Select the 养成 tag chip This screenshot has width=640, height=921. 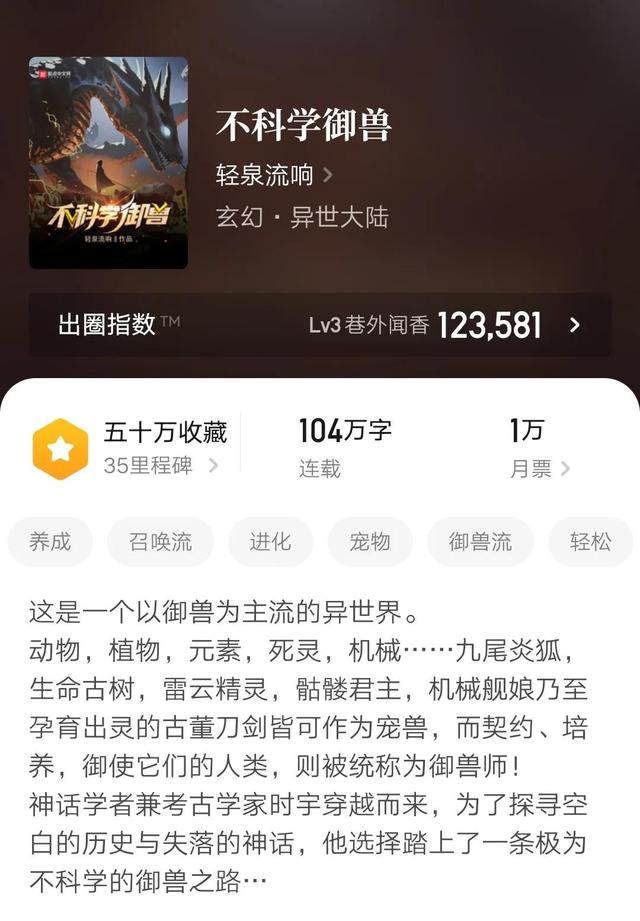pos(50,542)
